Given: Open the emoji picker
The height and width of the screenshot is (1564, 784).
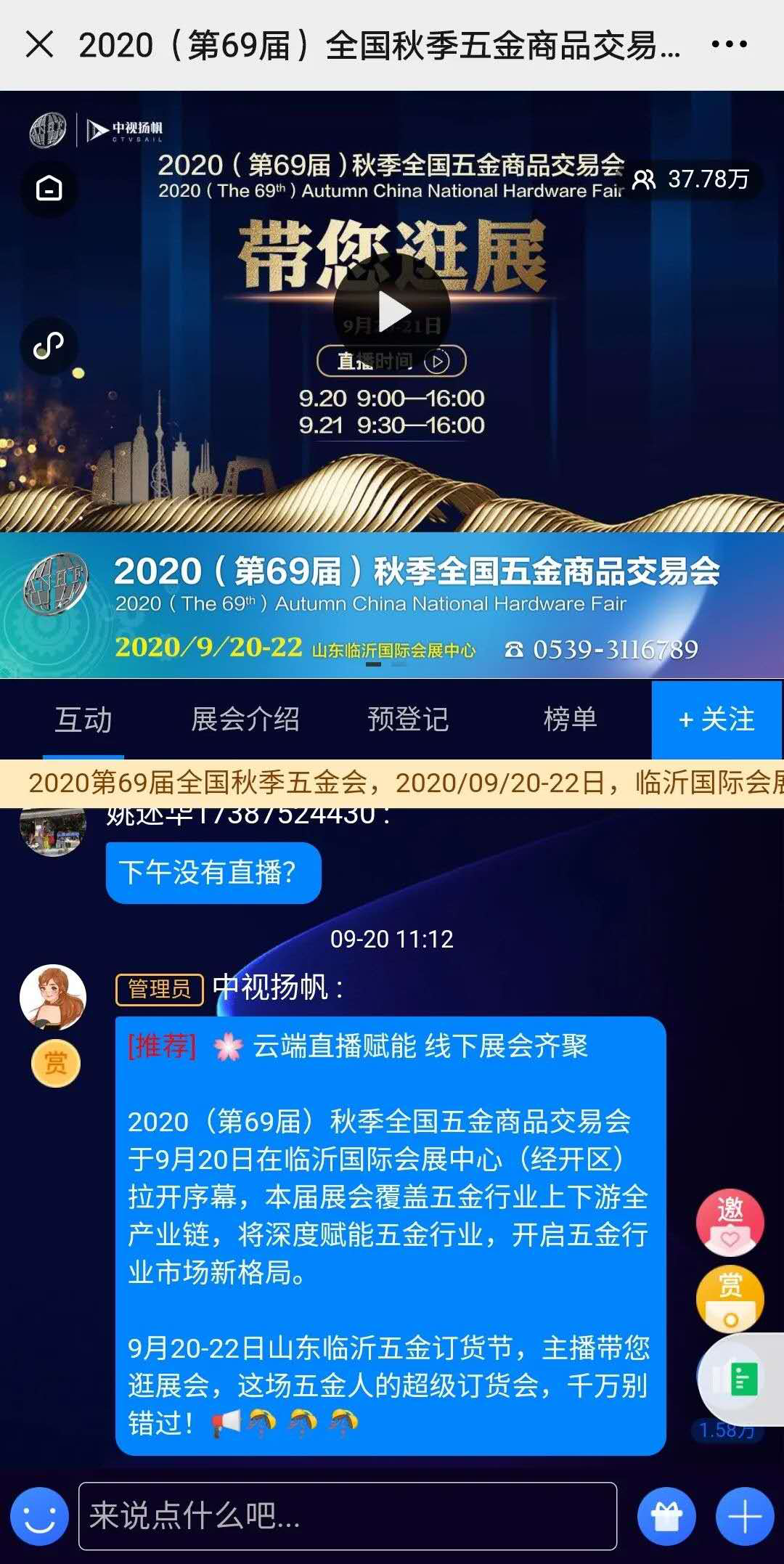Looking at the screenshot, I should point(40,1516).
